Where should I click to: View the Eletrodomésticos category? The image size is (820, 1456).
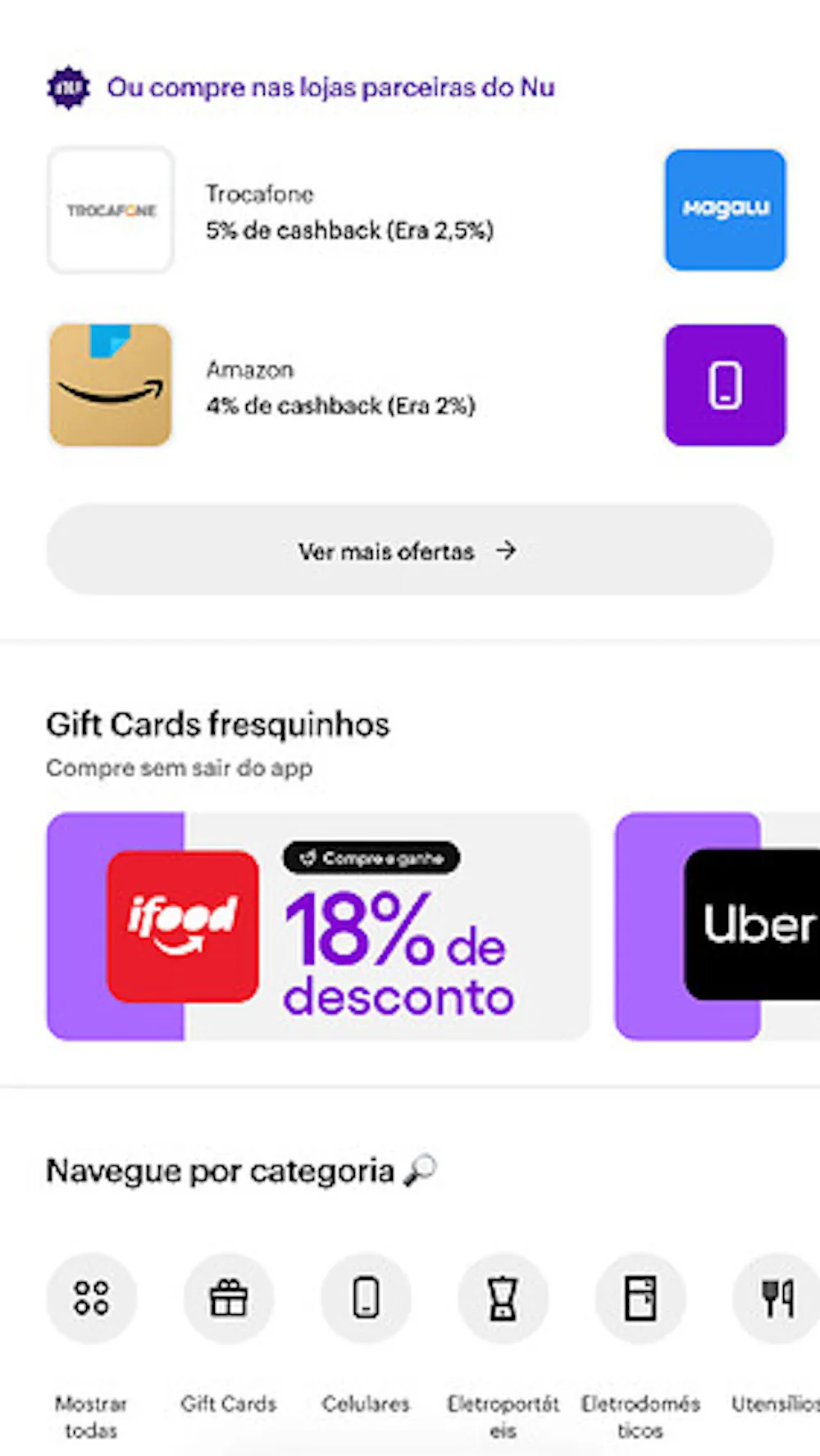point(640,1299)
